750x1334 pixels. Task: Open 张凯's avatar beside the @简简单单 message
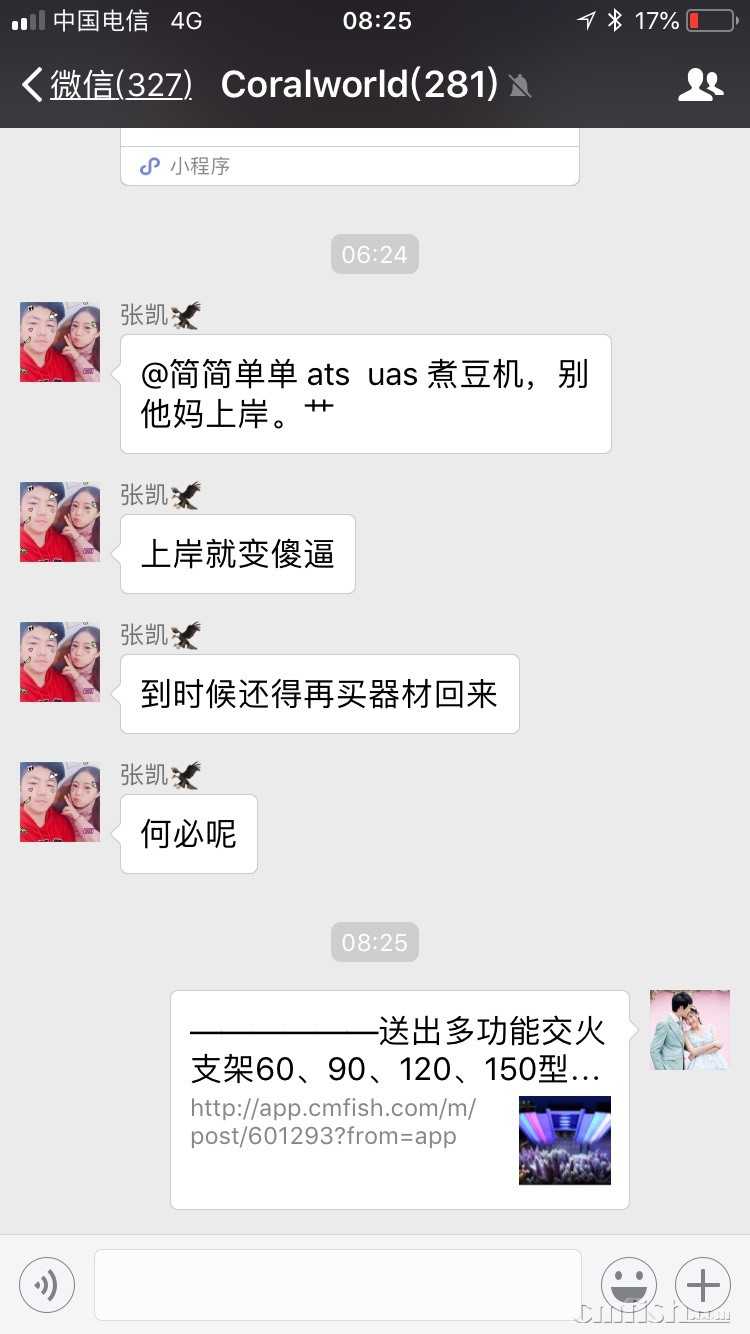tap(60, 342)
